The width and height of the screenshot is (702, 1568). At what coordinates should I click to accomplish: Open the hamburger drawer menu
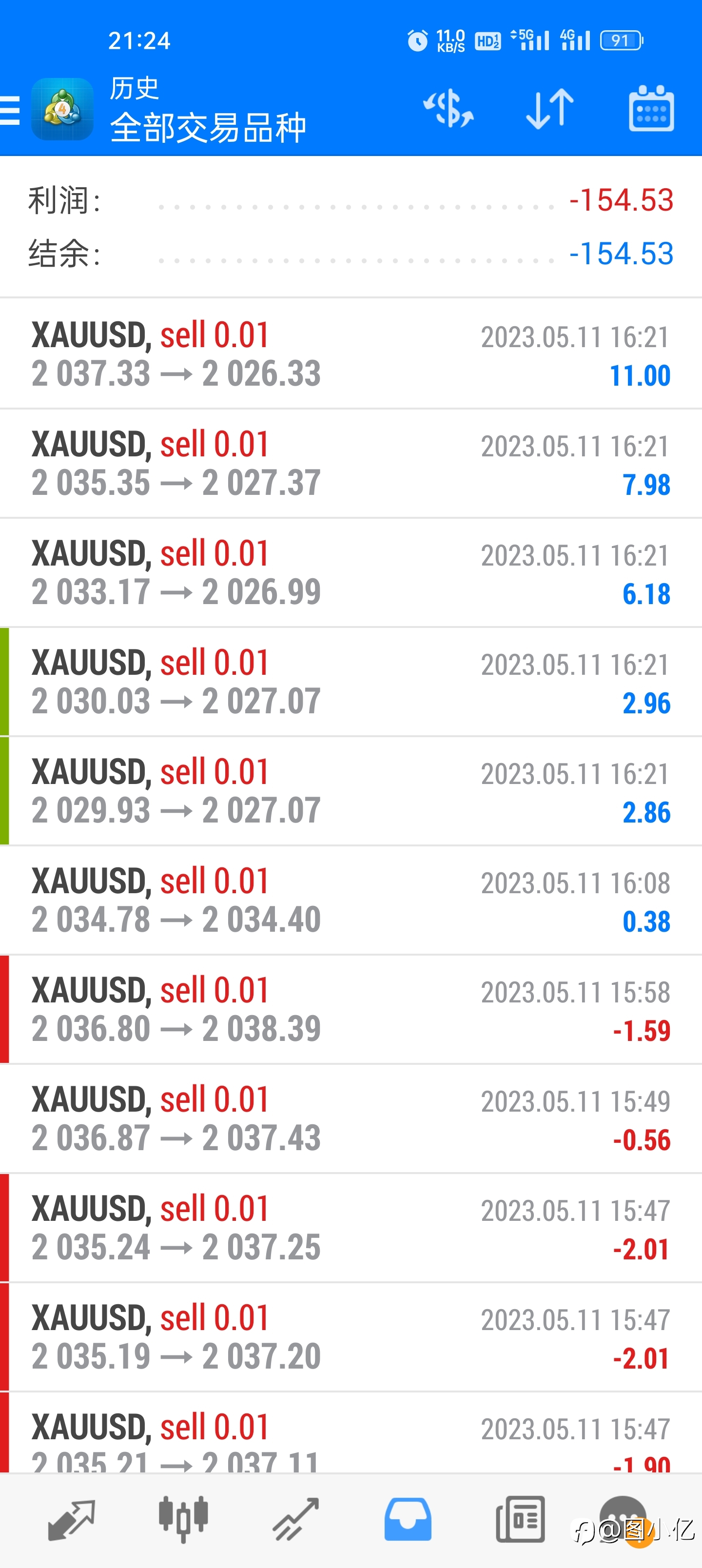10,110
